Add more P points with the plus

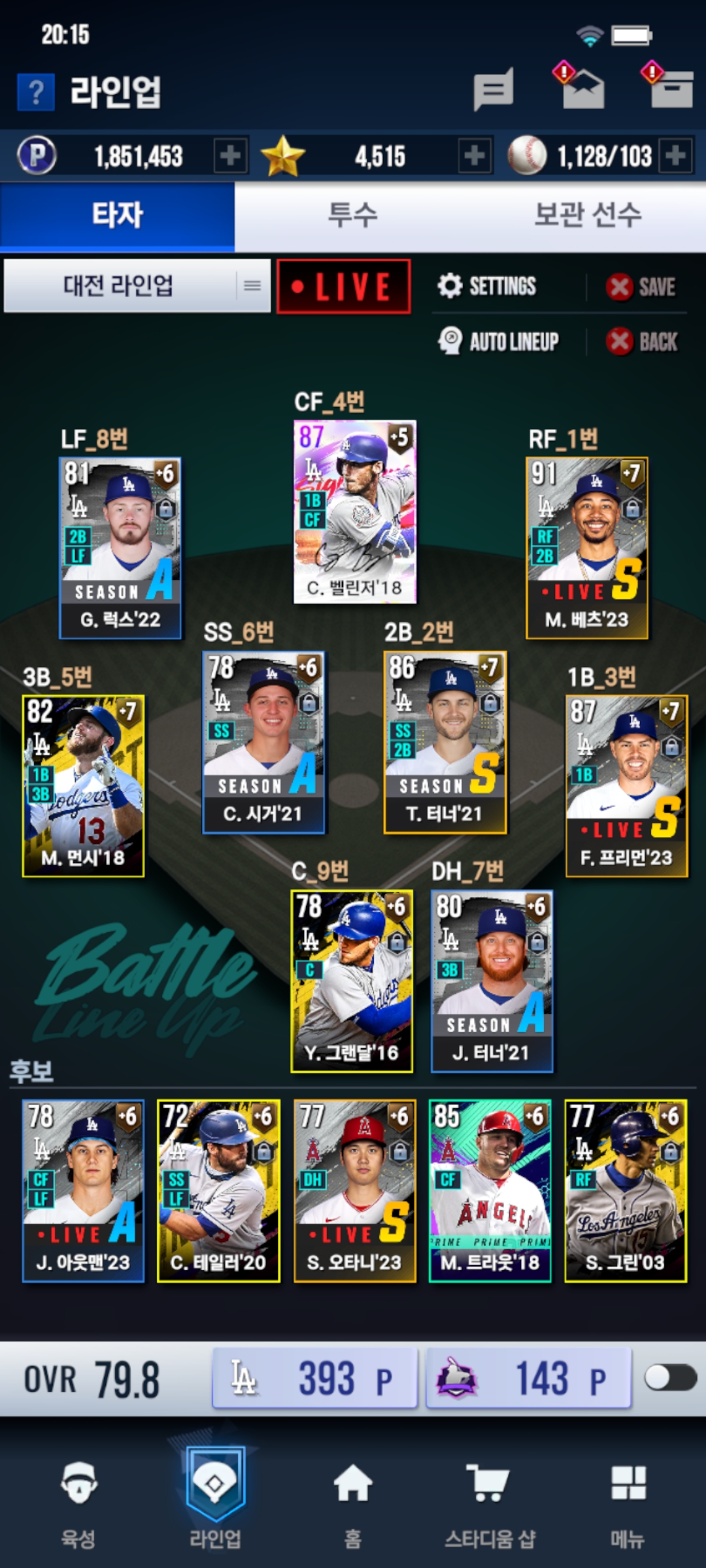coord(230,156)
